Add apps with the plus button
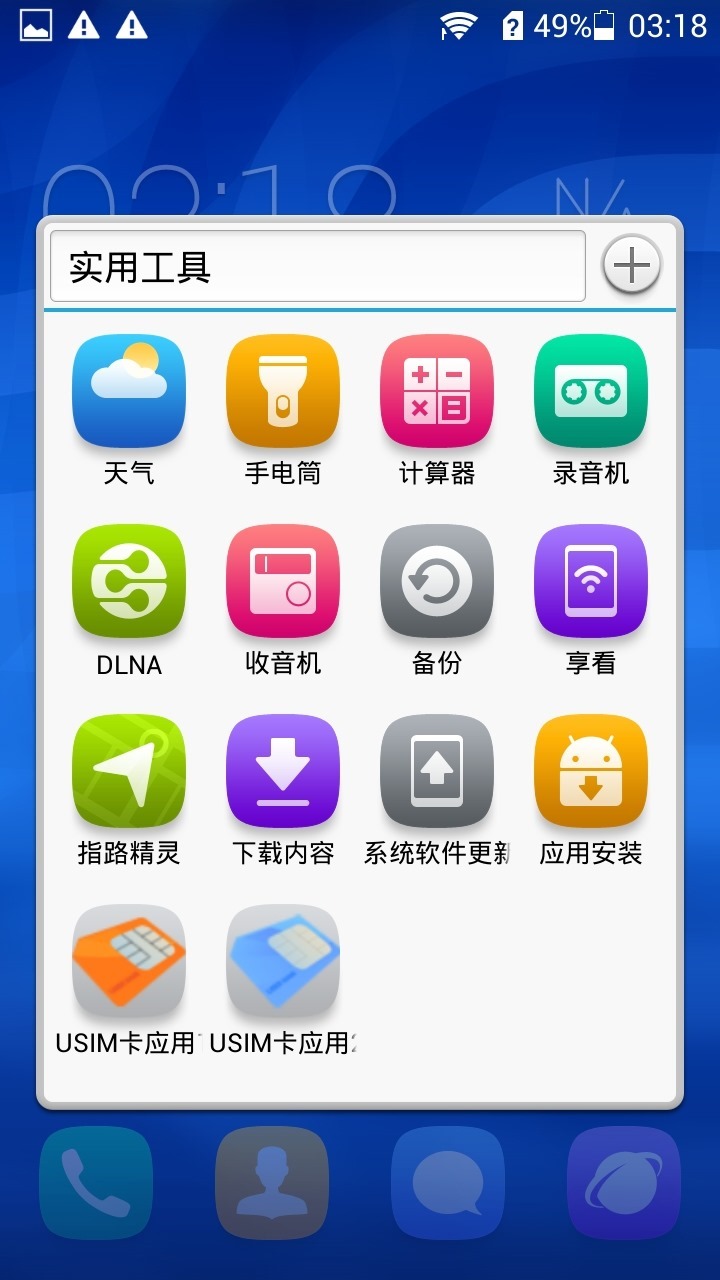The height and width of the screenshot is (1280, 720). pos(631,266)
